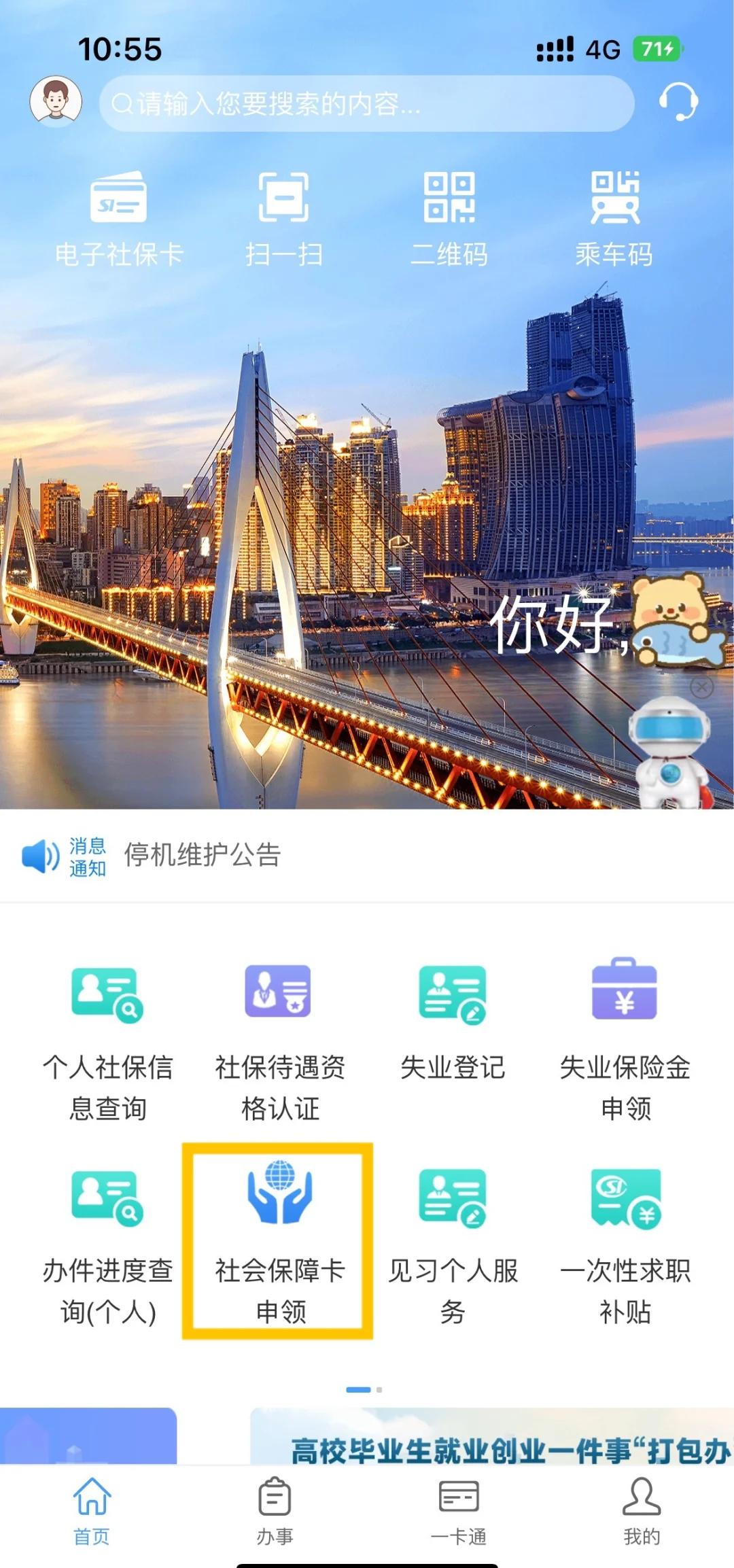Read the 停机维护公告 notice

pyautogui.click(x=202, y=855)
